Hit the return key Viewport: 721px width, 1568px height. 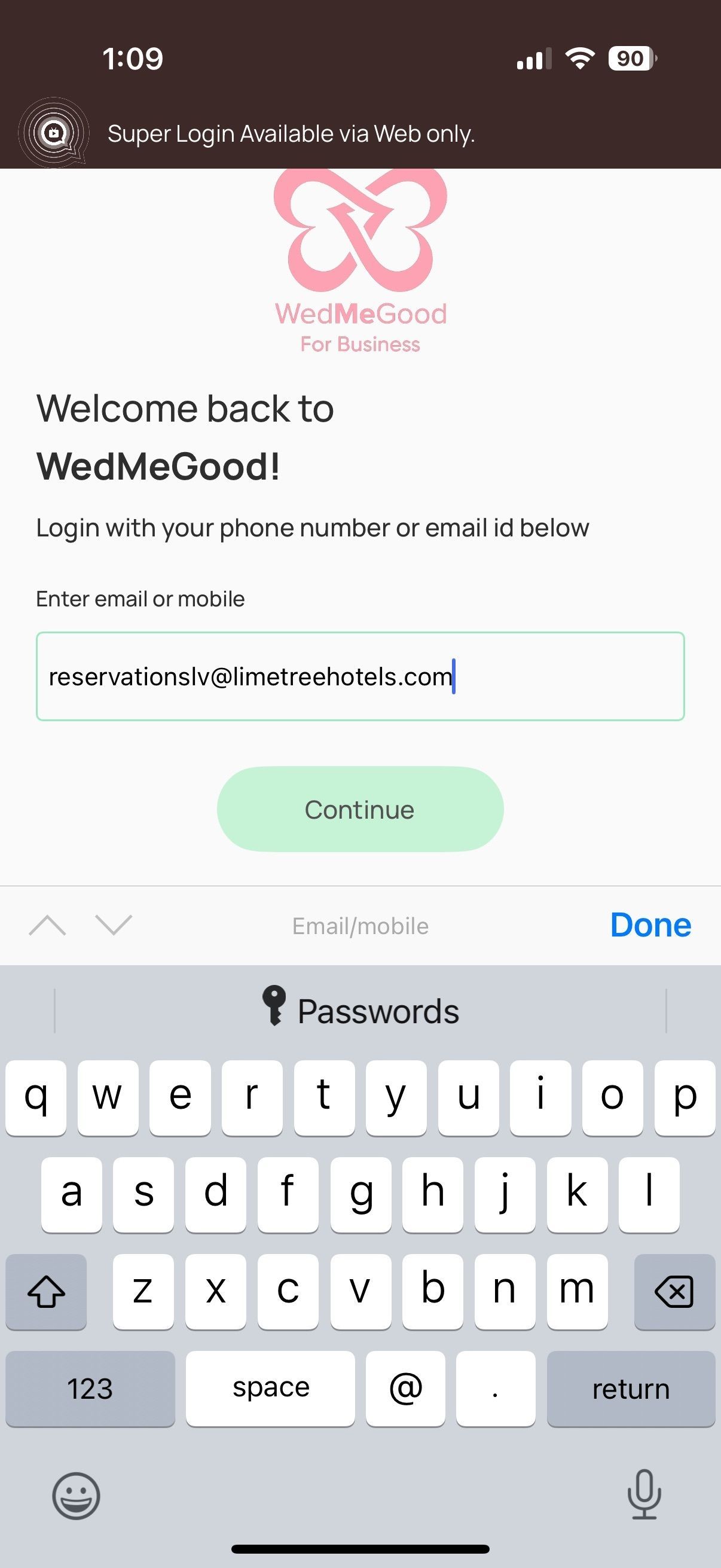coord(630,1389)
